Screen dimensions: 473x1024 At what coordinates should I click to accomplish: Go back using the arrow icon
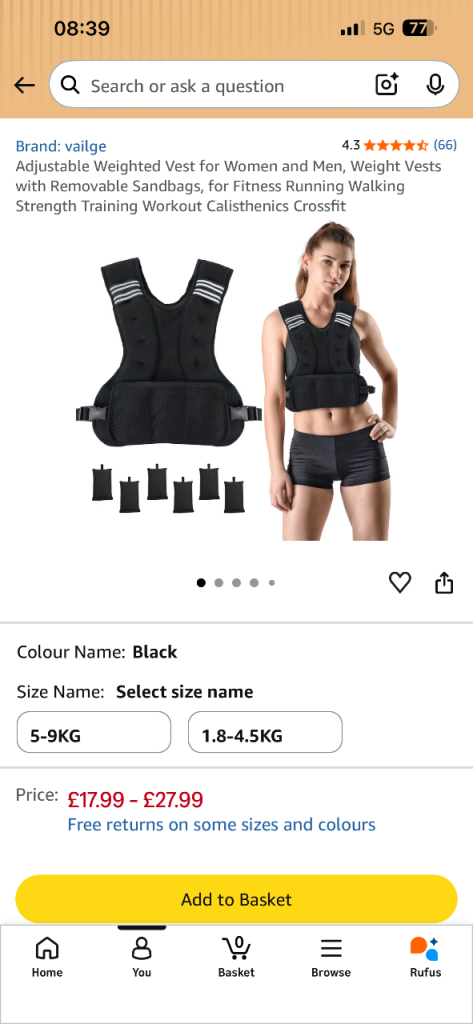[24, 85]
